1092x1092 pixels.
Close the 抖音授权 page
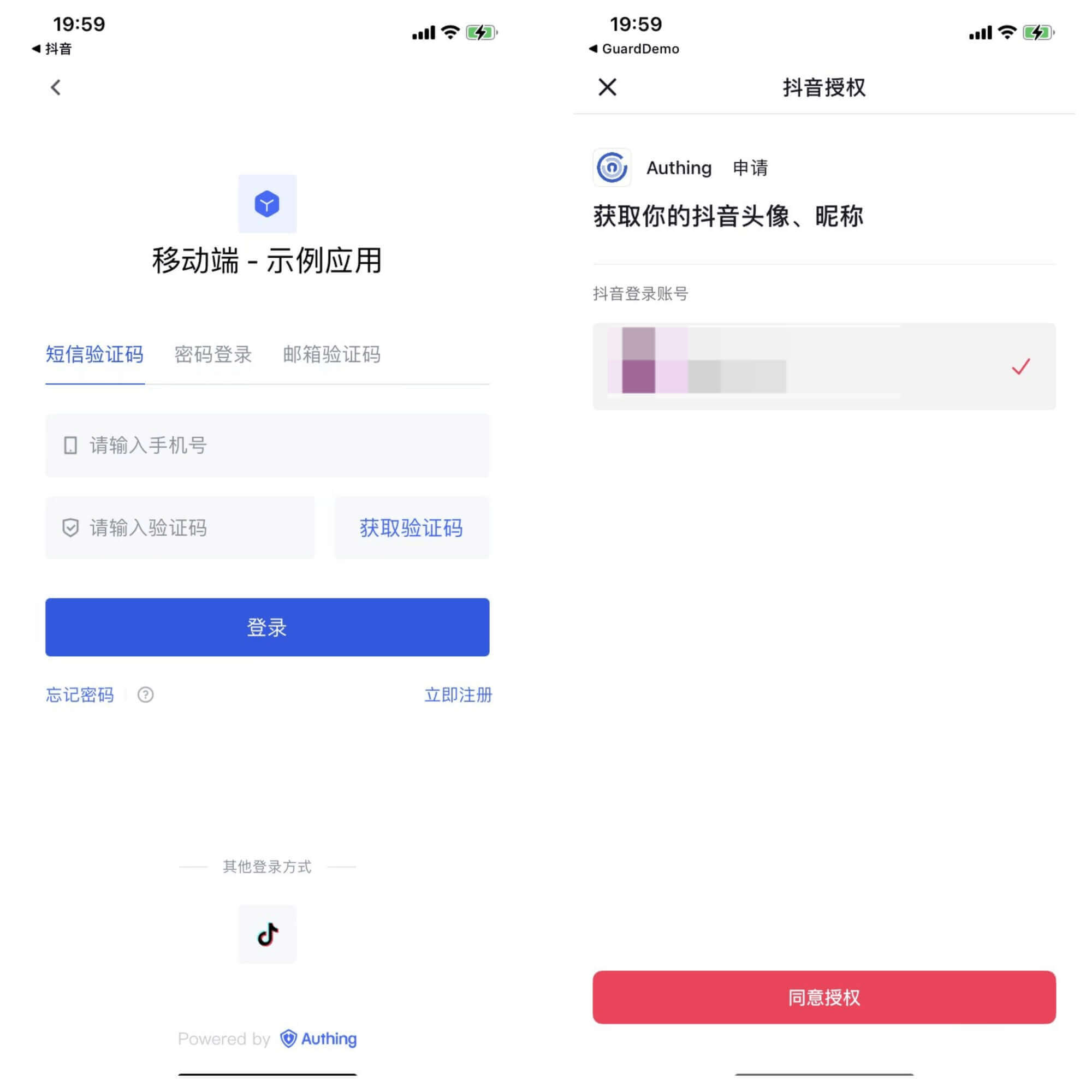click(x=607, y=87)
